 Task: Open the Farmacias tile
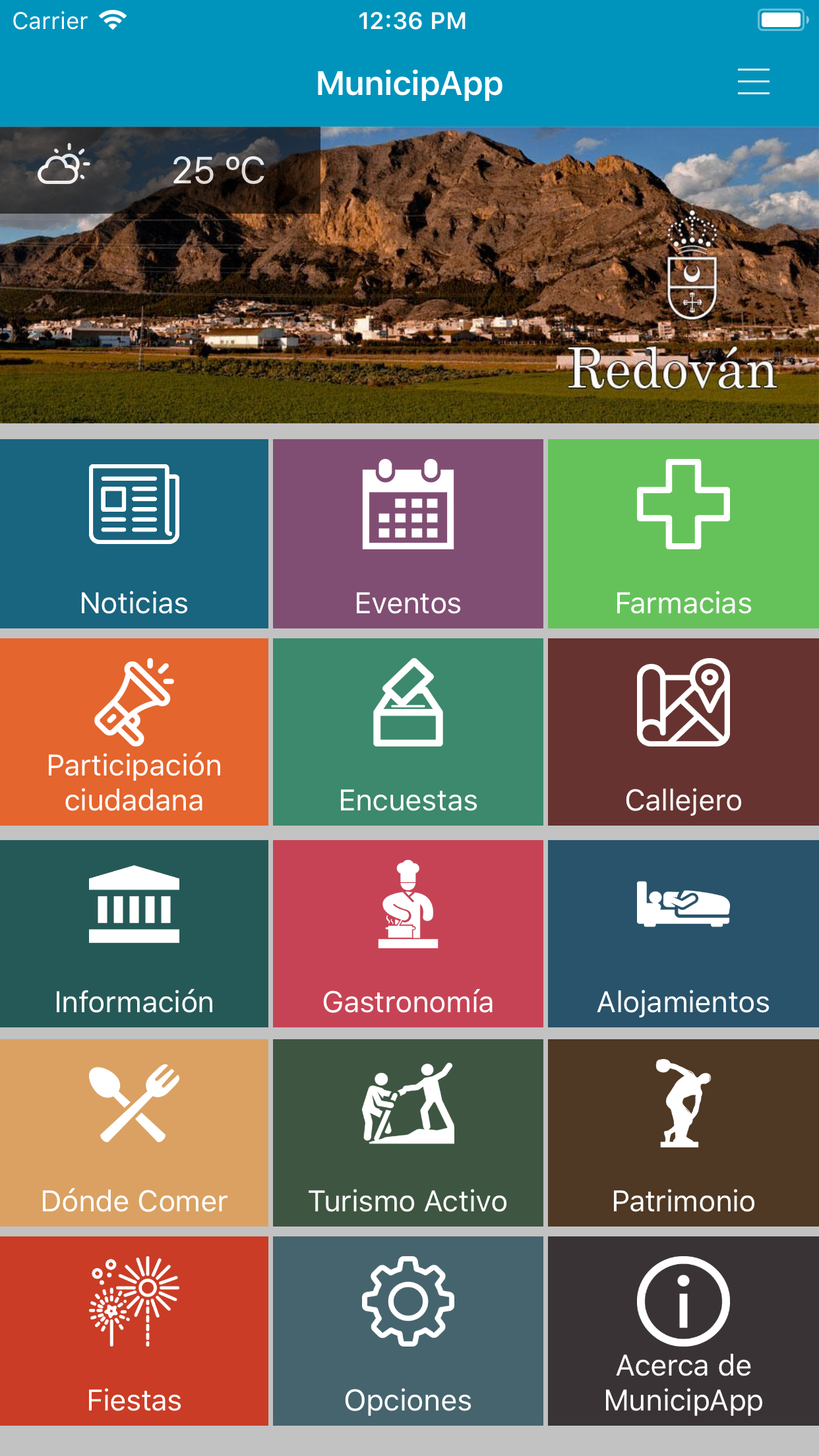[683, 533]
